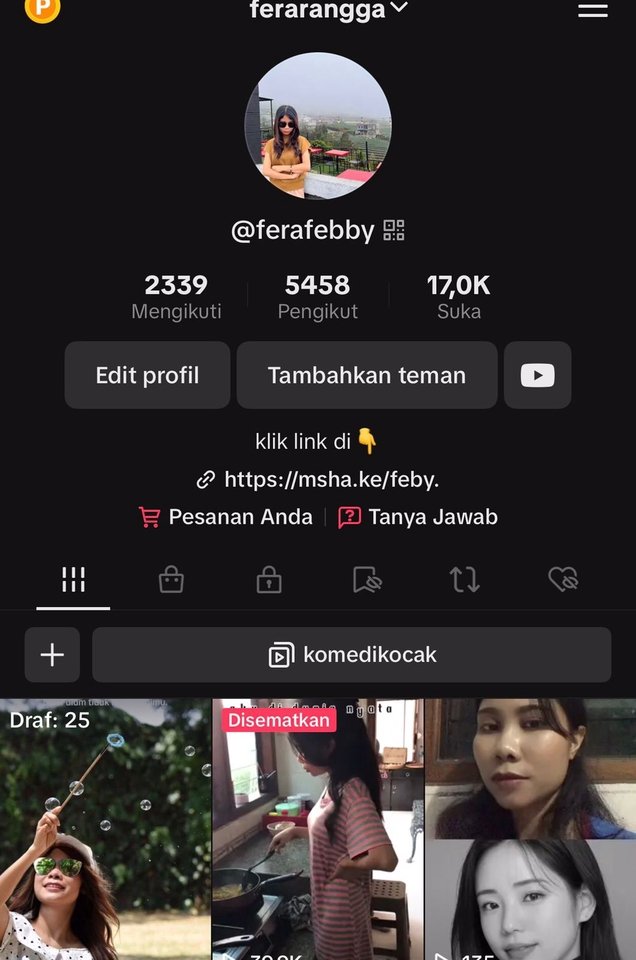View the Mengikuti following list
This screenshot has width=636, height=960.
(x=176, y=297)
